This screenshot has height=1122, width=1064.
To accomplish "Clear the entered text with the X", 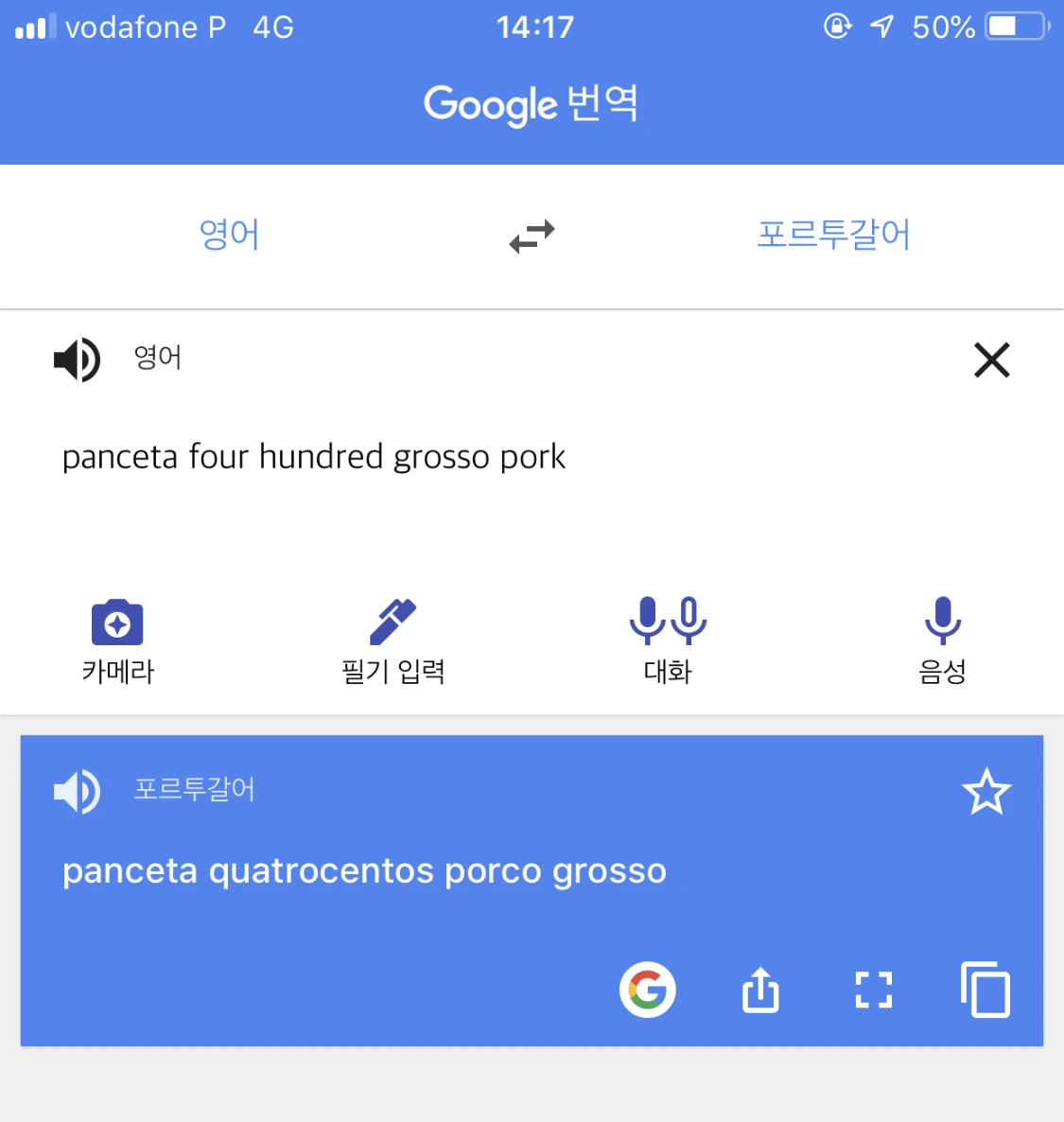I will tap(992, 359).
